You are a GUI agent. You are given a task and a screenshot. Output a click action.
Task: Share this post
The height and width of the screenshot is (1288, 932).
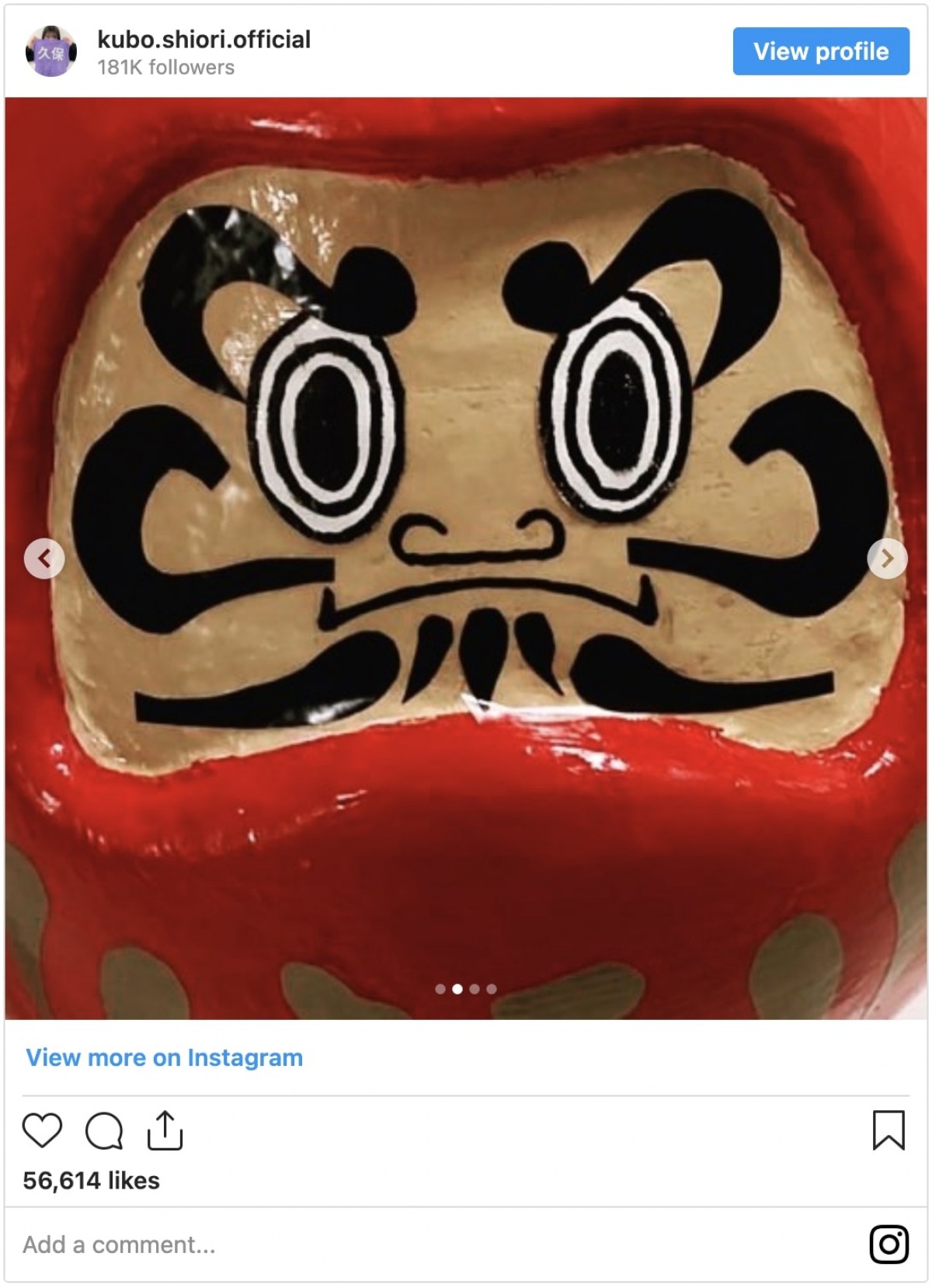click(165, 1130)
